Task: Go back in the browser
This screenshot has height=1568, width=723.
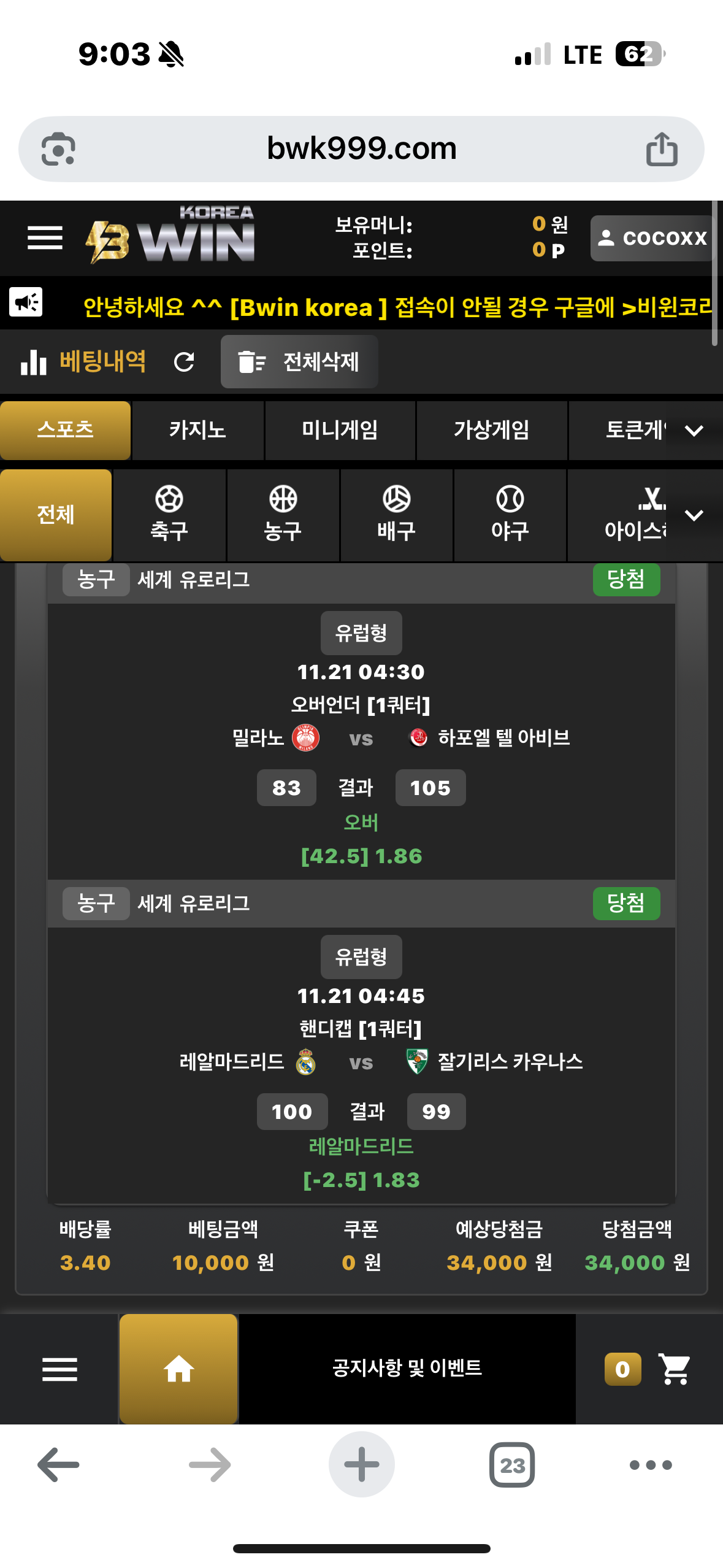Action: coord(59,1465)
